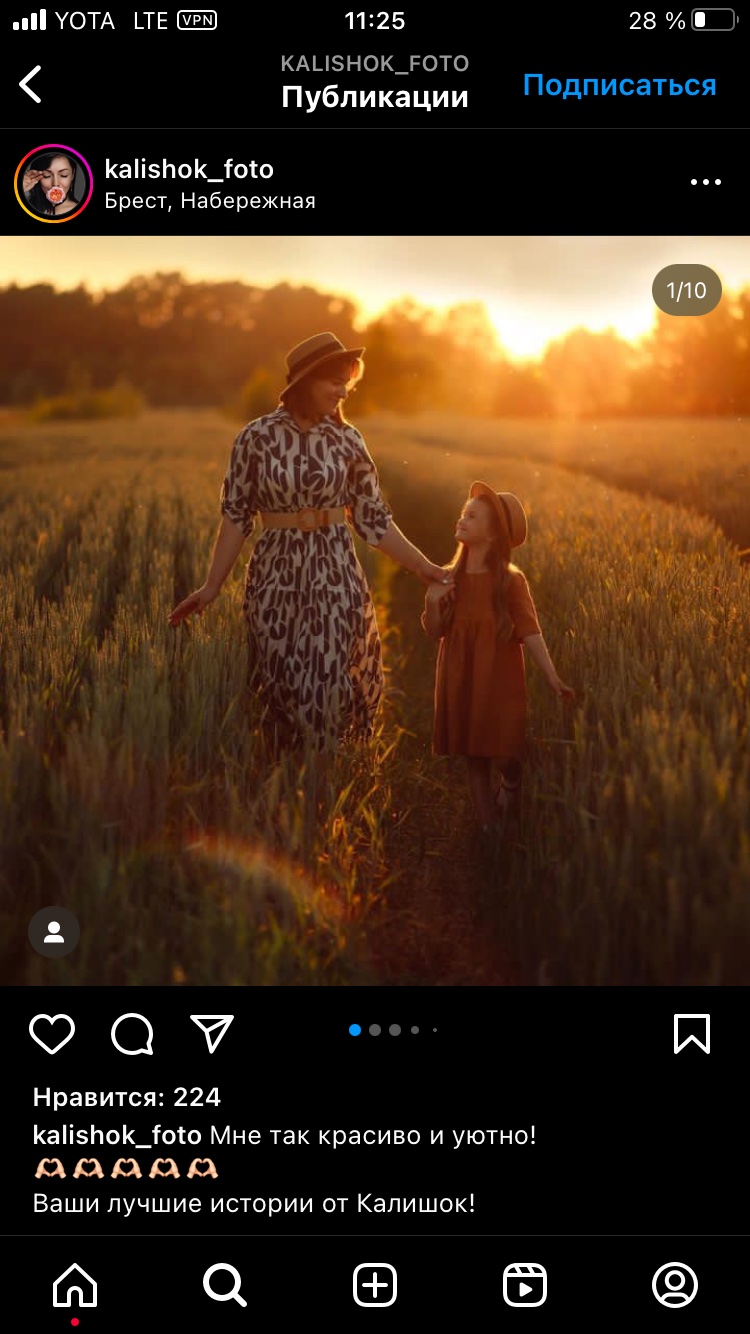Show tagged people on the photo
This screenshot has height=1334, width=750.
click(x=54, y=932)
